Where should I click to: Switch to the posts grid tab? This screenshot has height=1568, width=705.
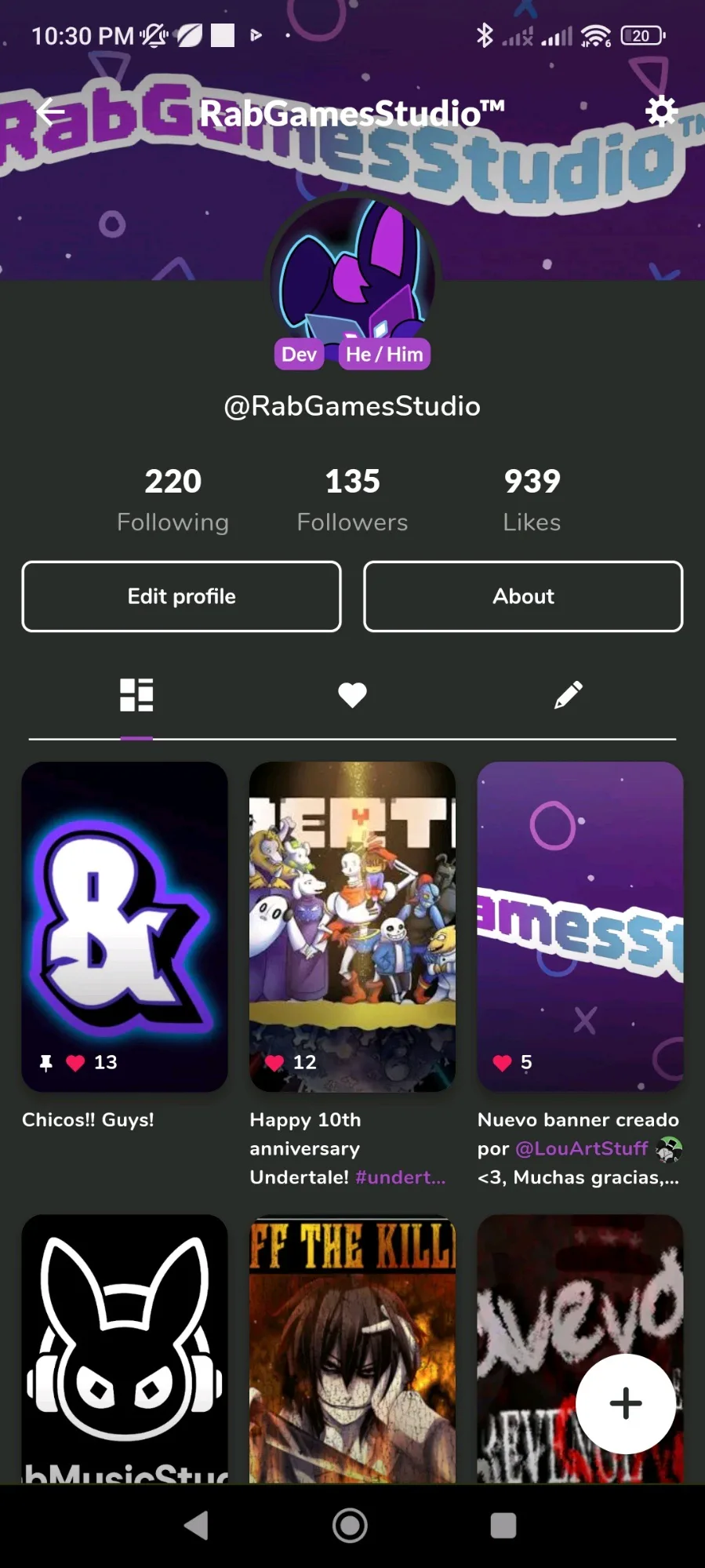point(136,695)
